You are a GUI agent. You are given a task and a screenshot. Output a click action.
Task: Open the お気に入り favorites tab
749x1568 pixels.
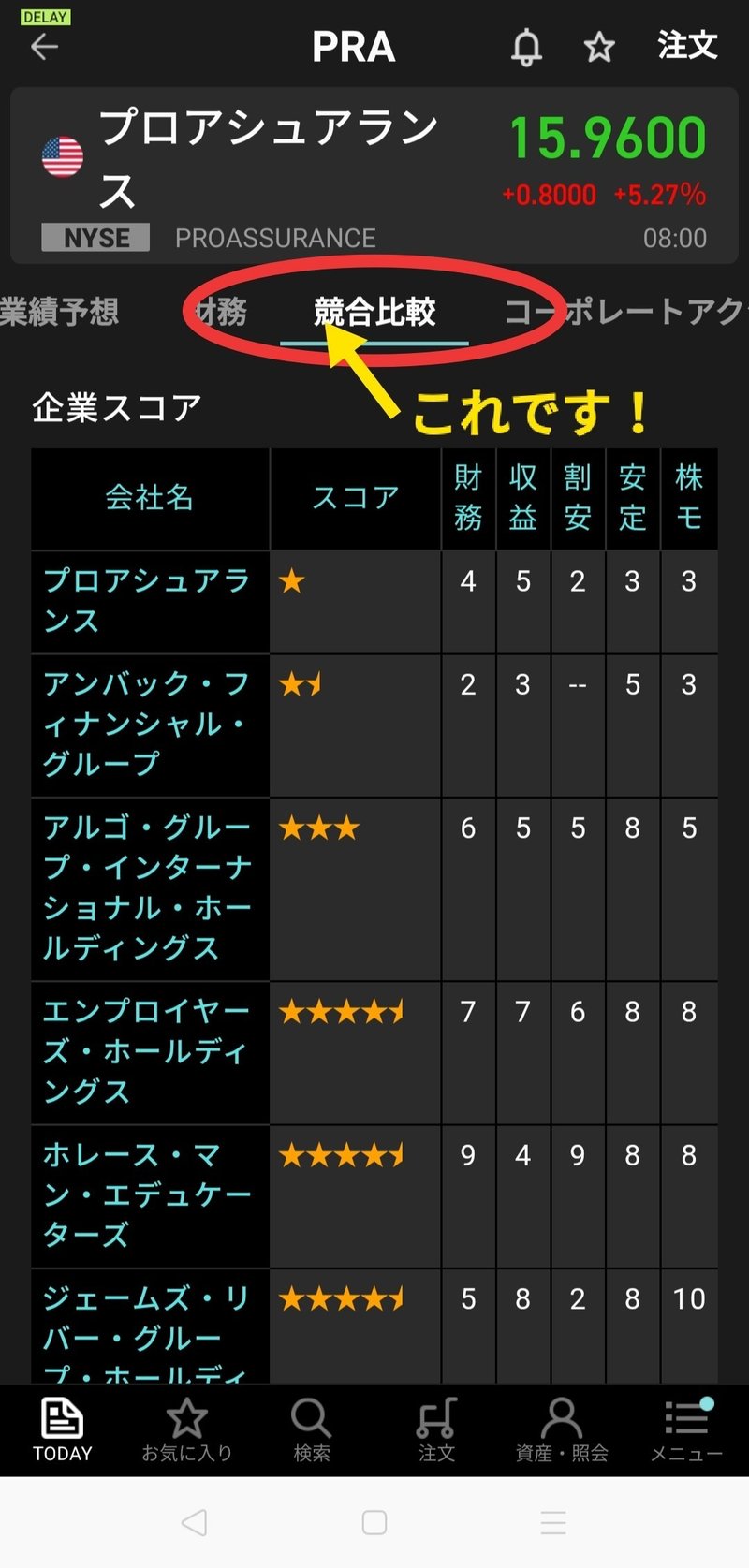[187, 1429]
